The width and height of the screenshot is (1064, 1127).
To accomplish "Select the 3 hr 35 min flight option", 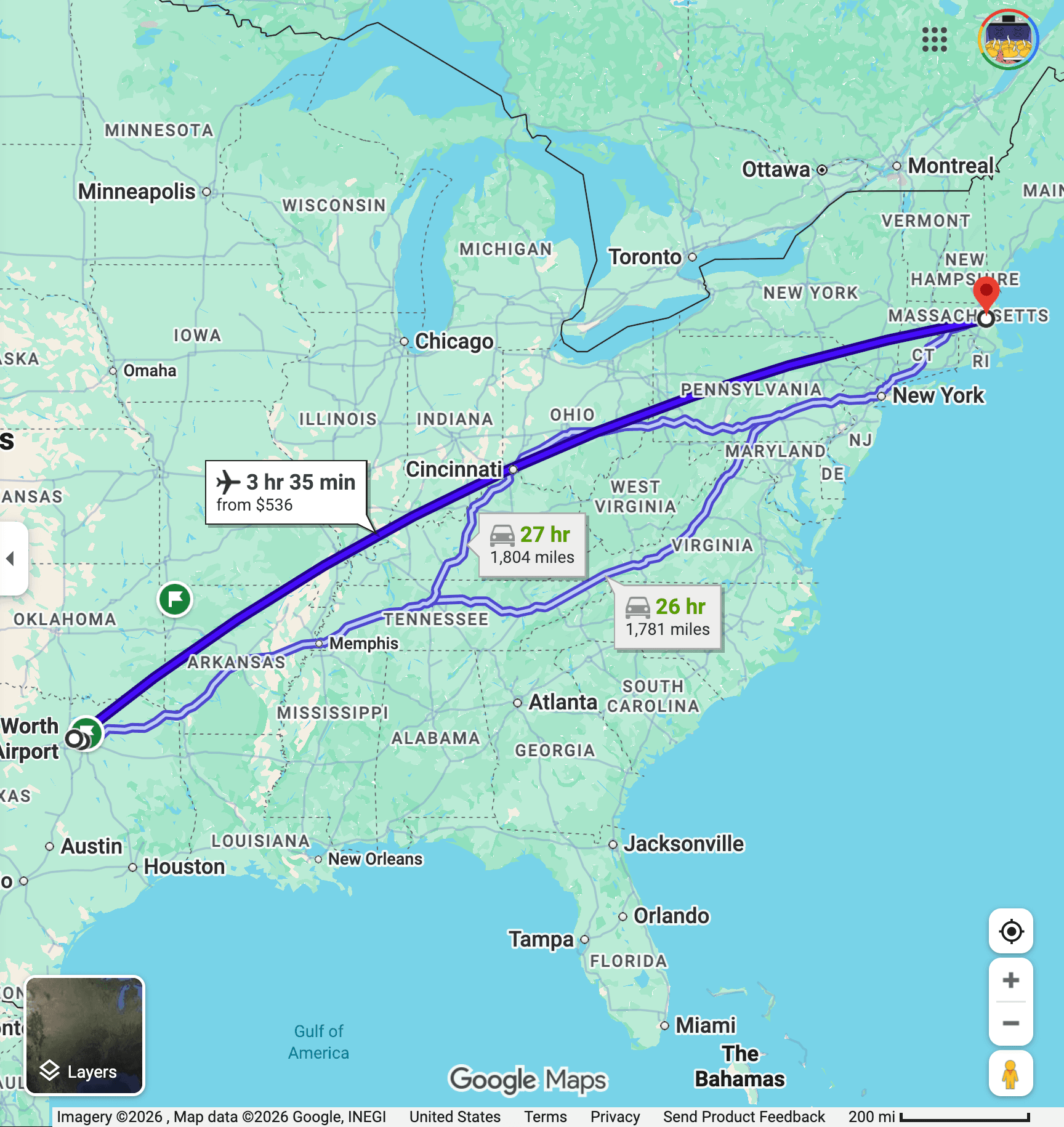I will 286,492.
